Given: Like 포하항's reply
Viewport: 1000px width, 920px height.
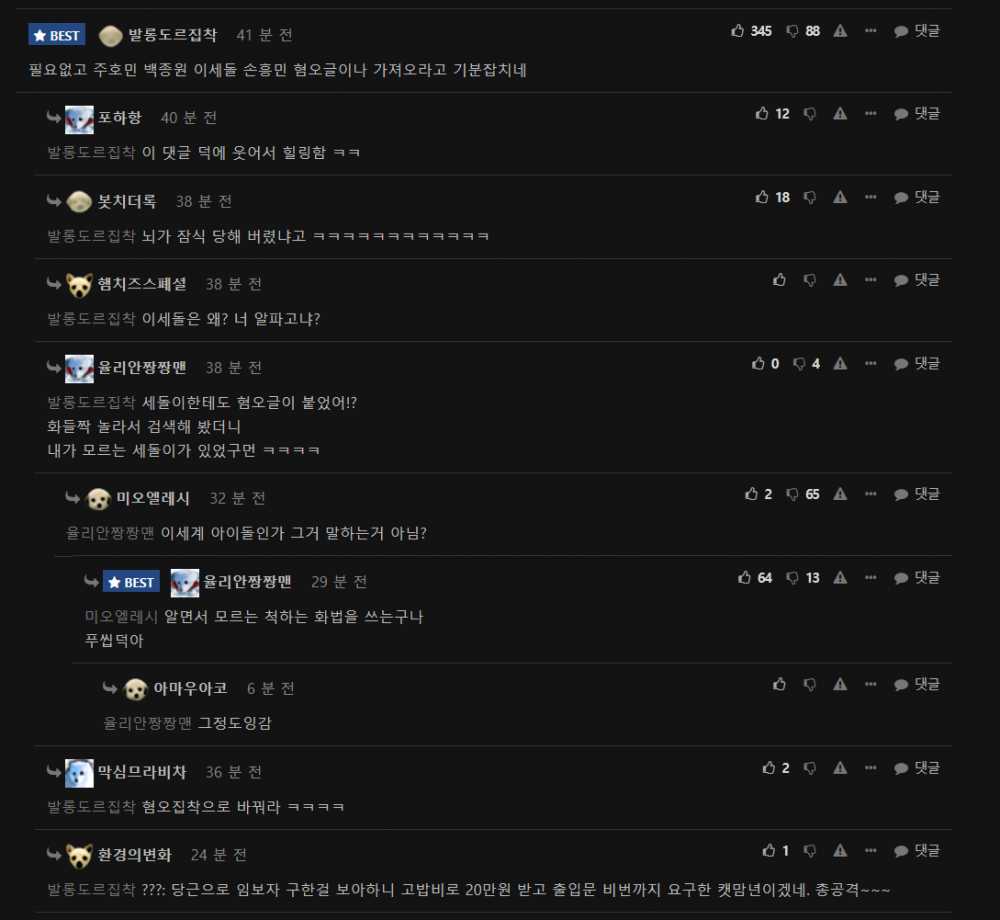Looking at the screenshot, I should pyautogui.click(x=763, y=114).
